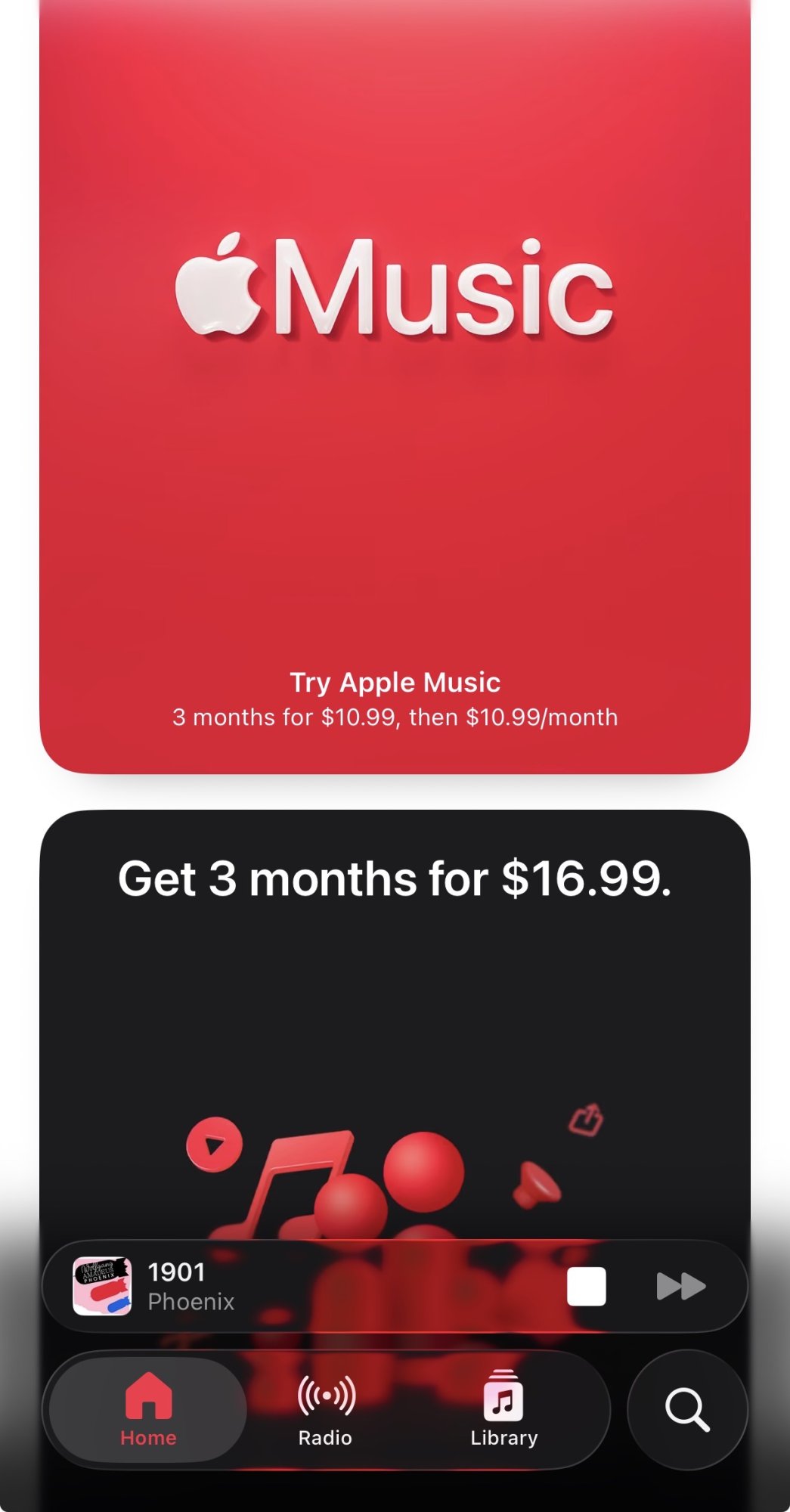Open search with the magnifier button
Viewport: 790px width, 1512px height.
click(x=687, y=1410)
